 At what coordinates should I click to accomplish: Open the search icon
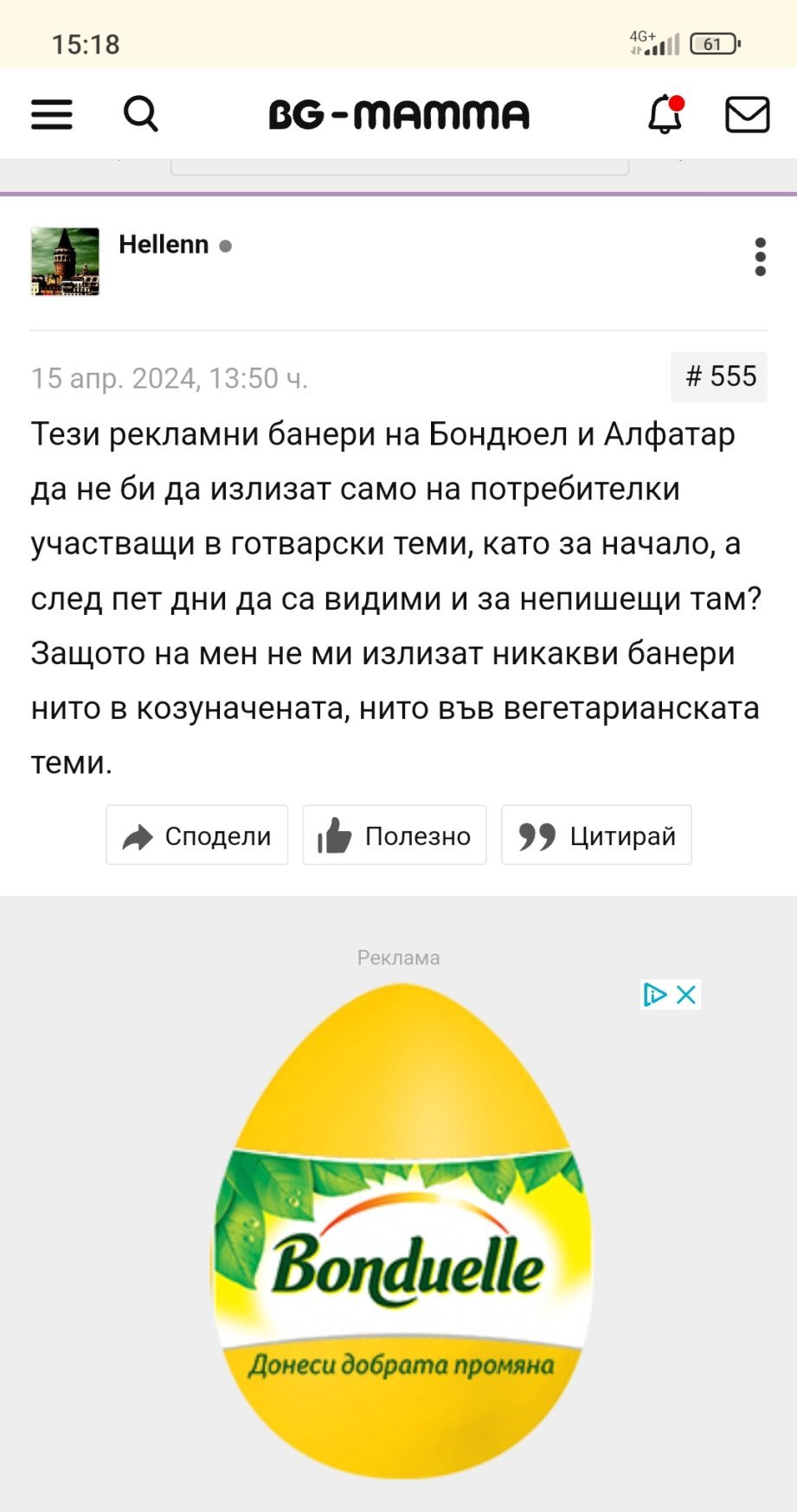point(141,113)
